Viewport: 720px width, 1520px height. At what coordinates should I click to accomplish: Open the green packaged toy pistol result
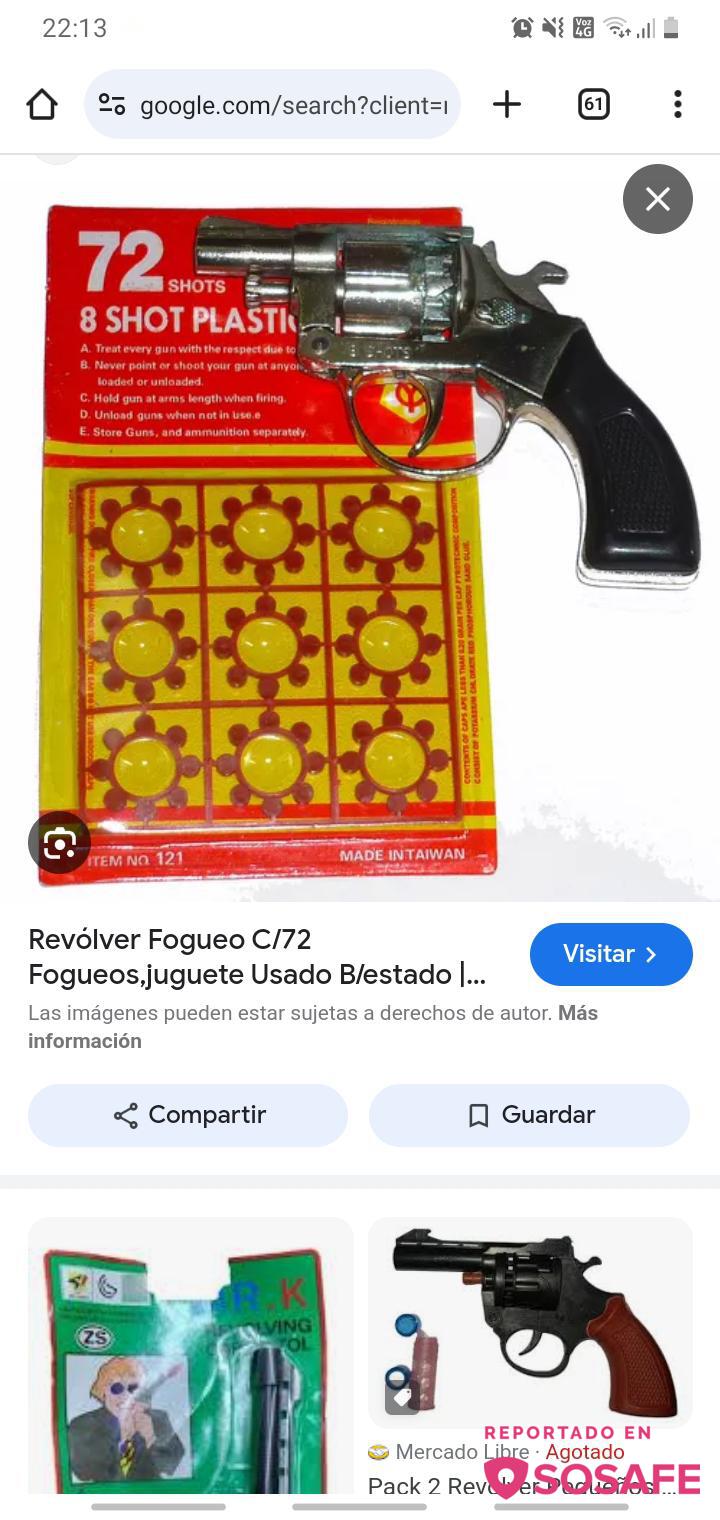click(x=190, y=1360)
